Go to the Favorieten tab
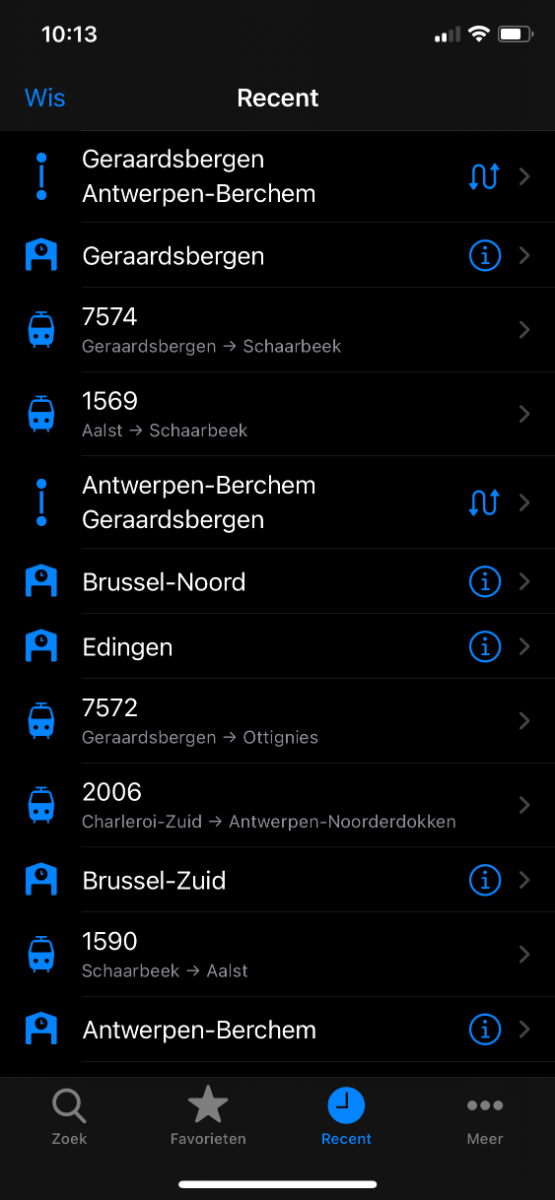Screen dimensions: 555x1200 (208, 1116)
